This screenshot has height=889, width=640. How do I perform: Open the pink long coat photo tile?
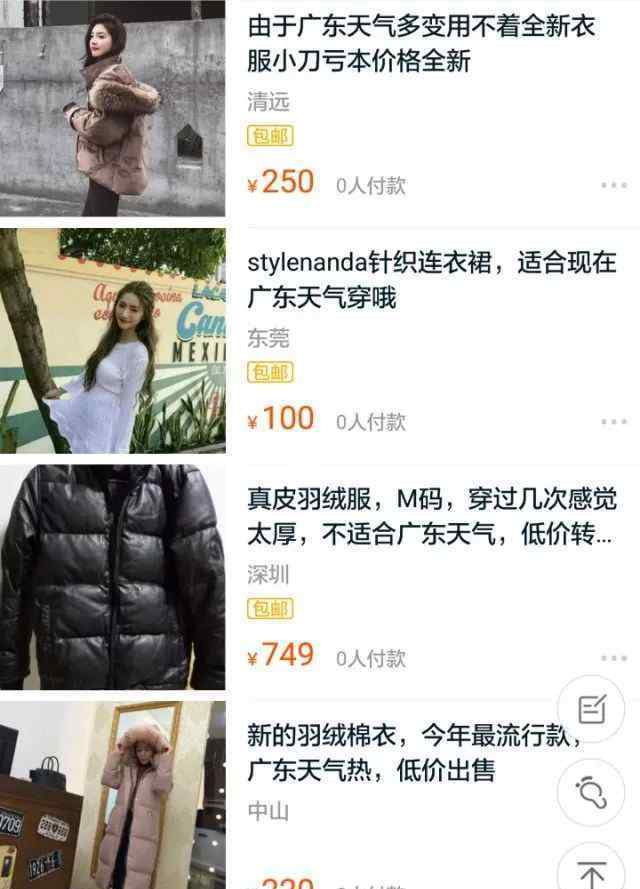[x=112, y=795]
